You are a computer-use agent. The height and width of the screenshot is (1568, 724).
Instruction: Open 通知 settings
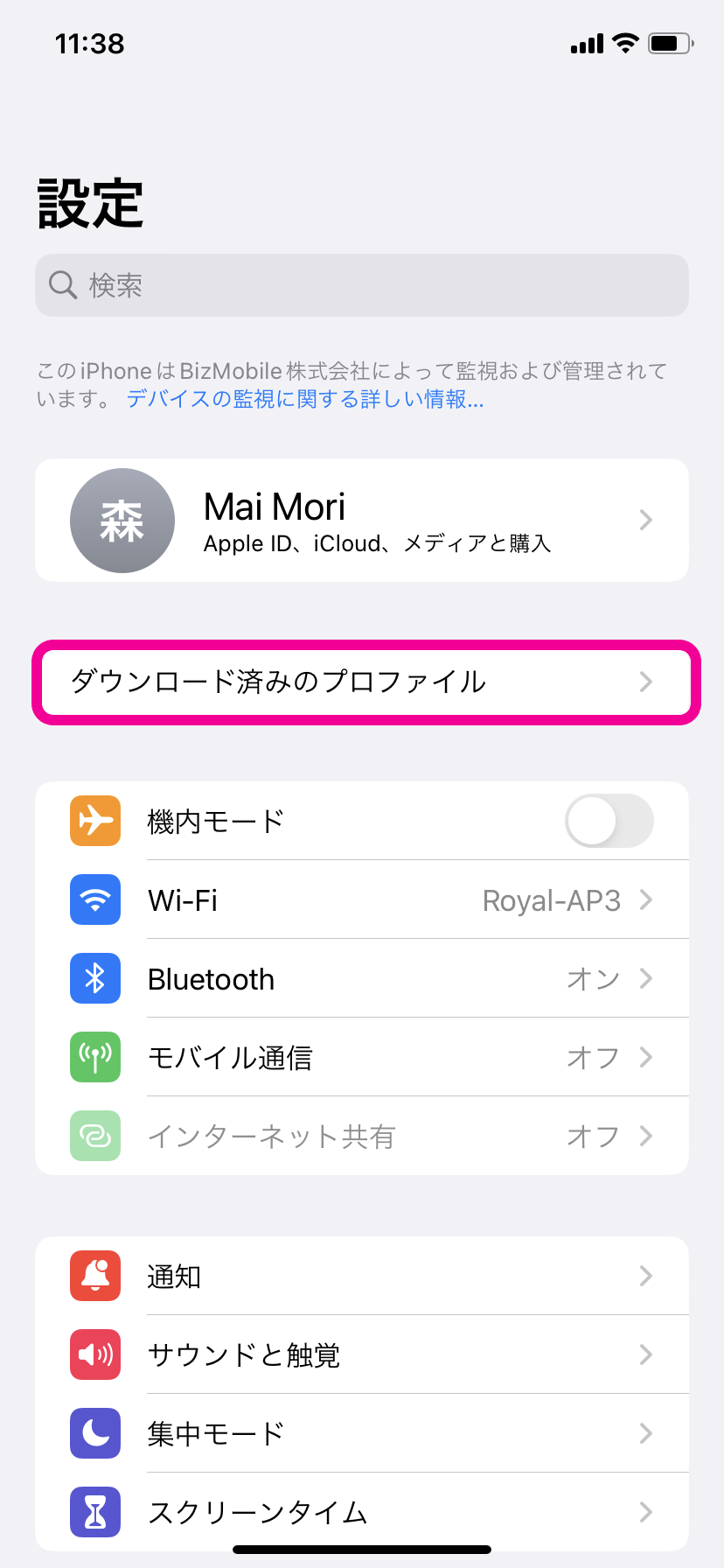click(362, 1277)
